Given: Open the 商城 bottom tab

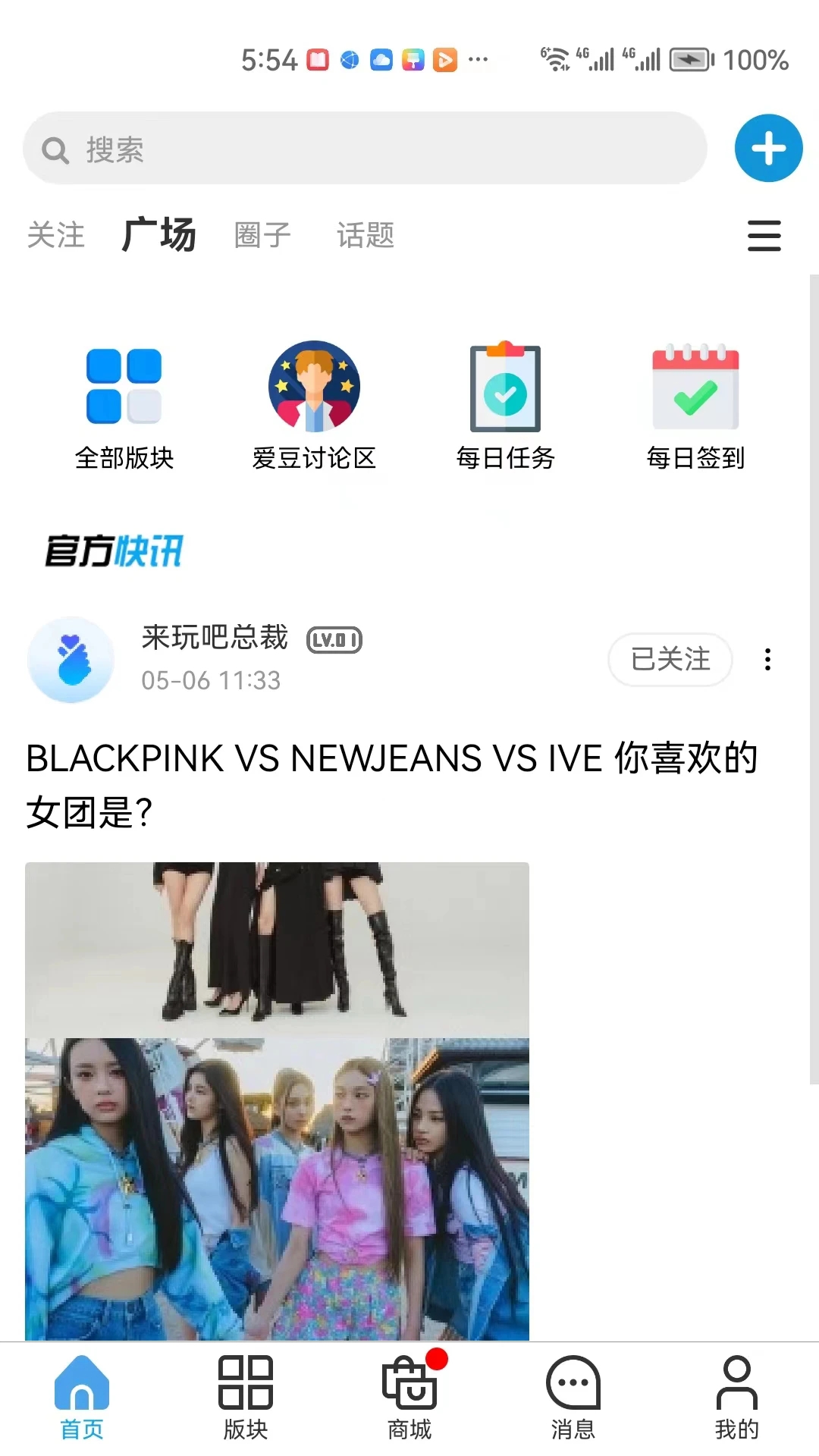Looking at the screenshot, I should (x=409, y=1398).
